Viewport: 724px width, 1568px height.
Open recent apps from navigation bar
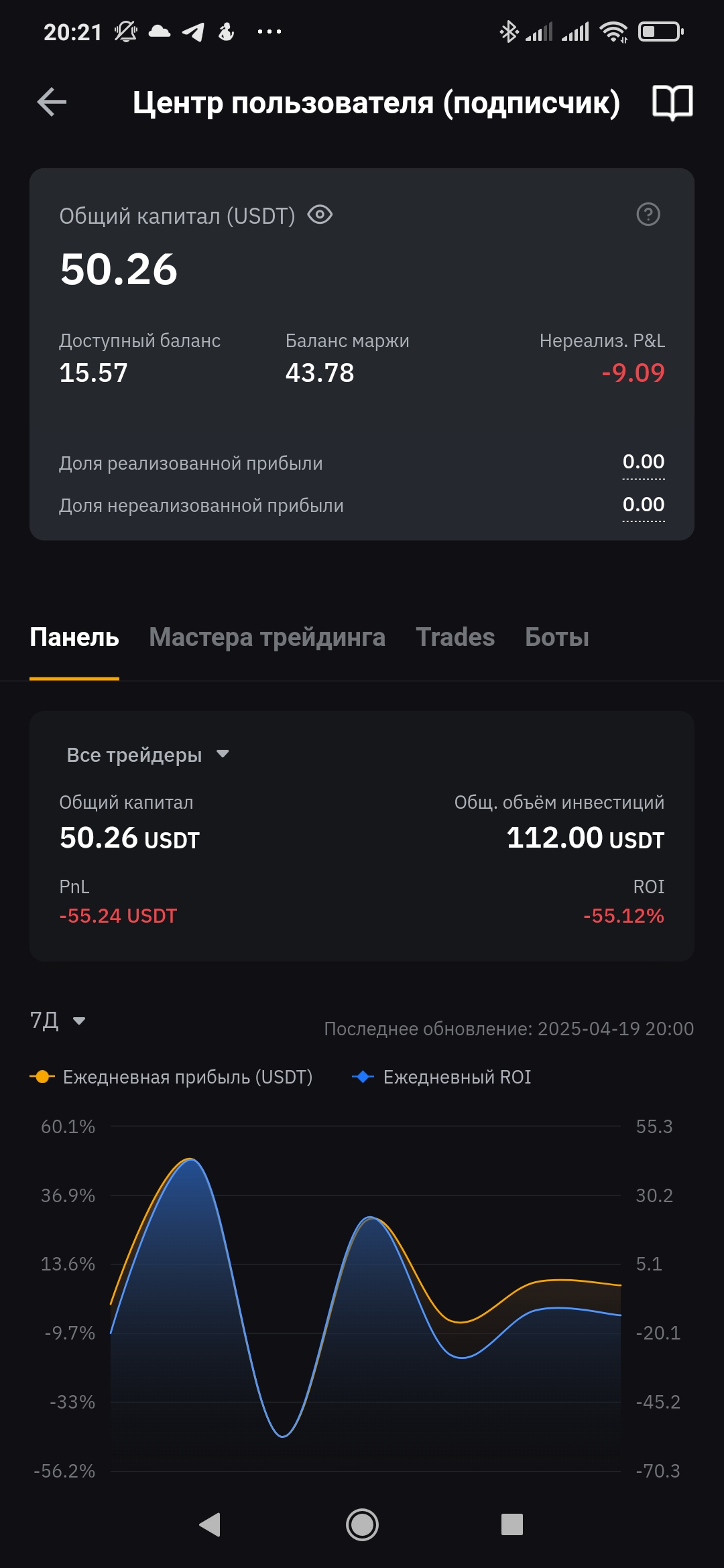pos(512,1524)
